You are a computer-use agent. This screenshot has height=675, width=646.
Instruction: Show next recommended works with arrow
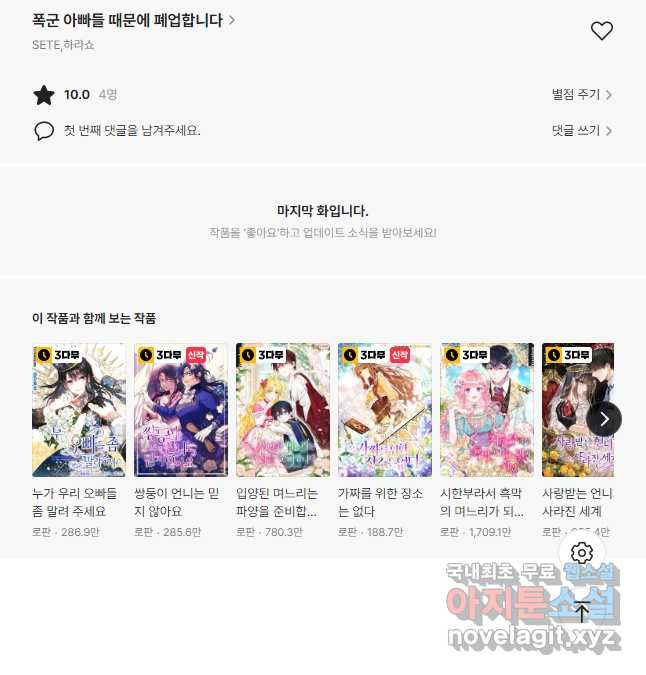coord(604,419)
